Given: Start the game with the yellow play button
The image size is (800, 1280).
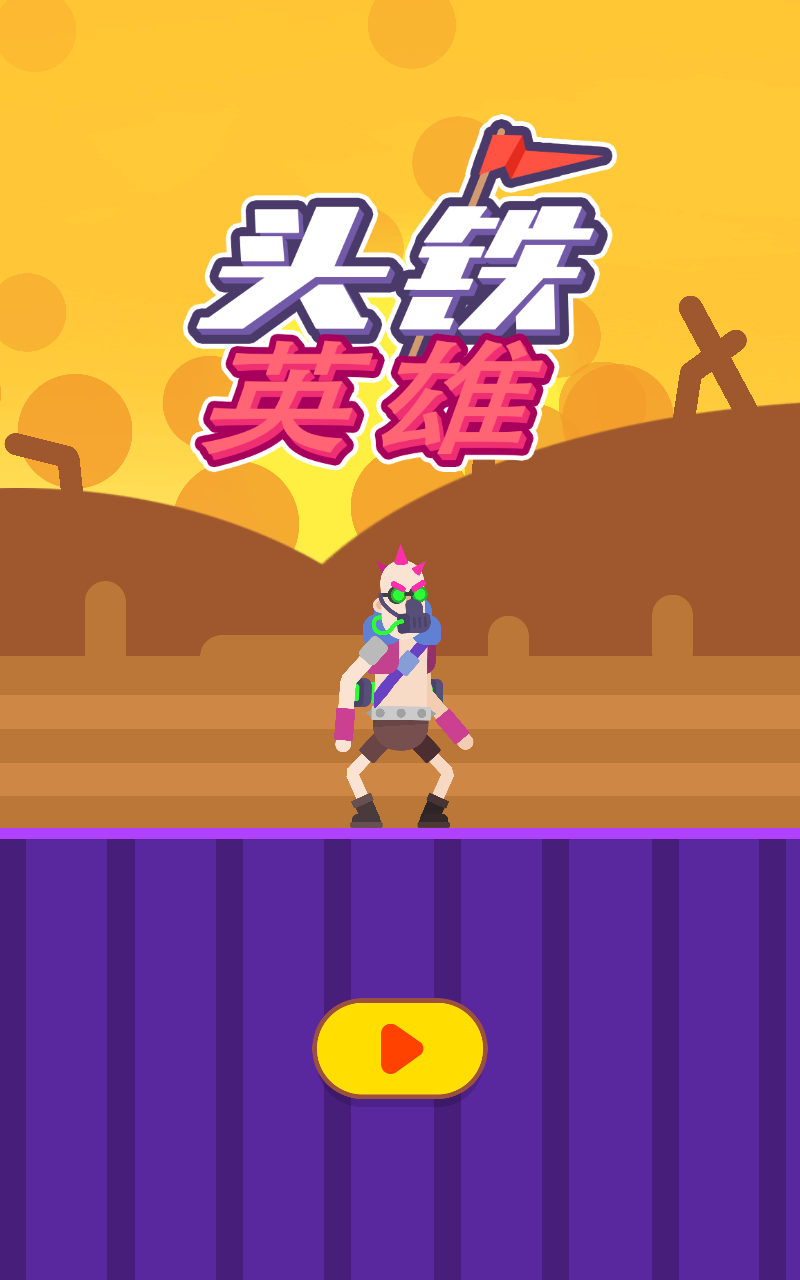Looking at the screenshot, I should coord(400,1048).
